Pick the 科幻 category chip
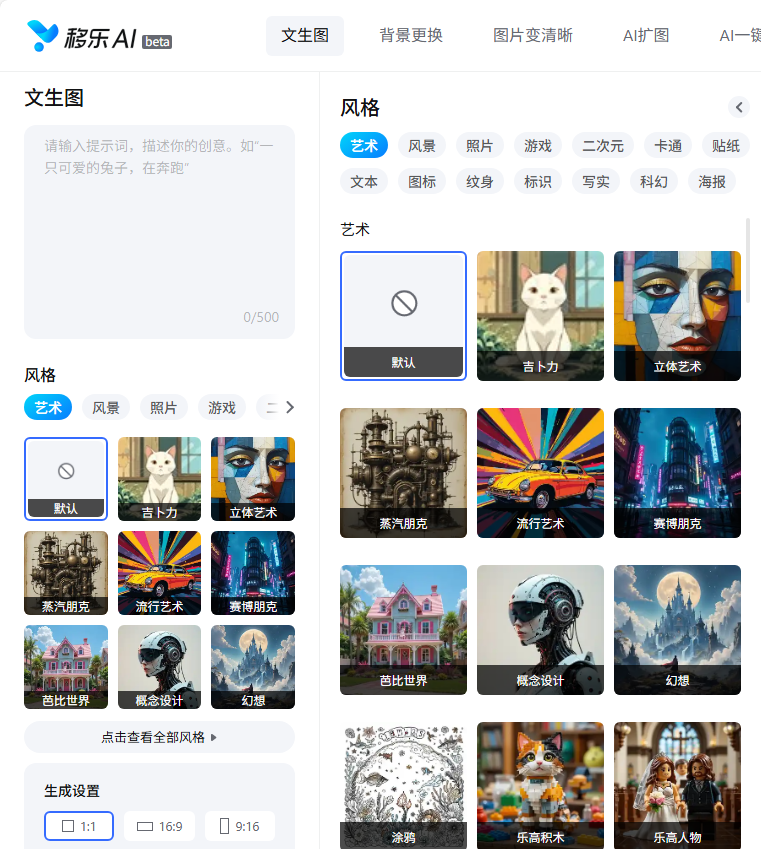 (x=654, y=182)
